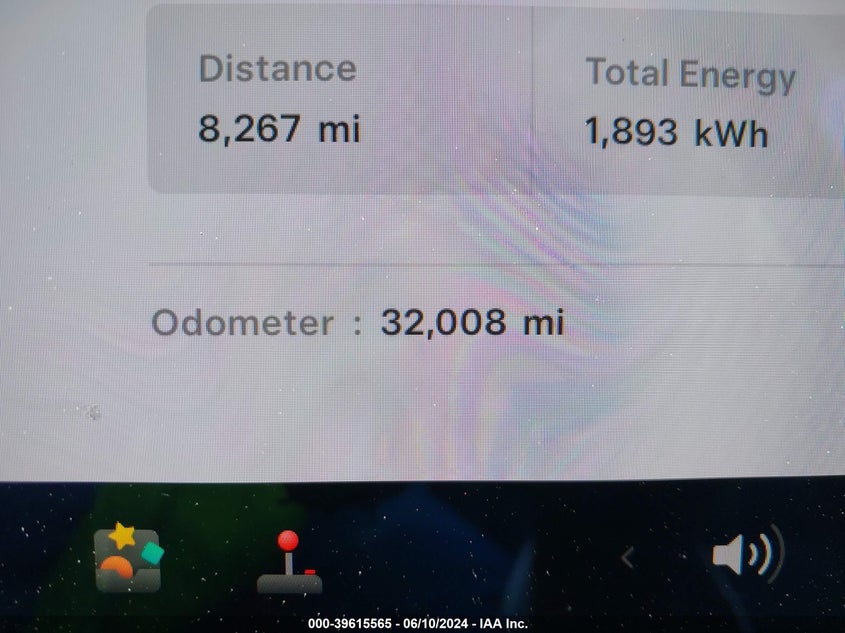The width and height of the screenshot is (845, 633).
Task: Open the Toybox app icon
Action: pyautogui.click(x=127, y=558)
